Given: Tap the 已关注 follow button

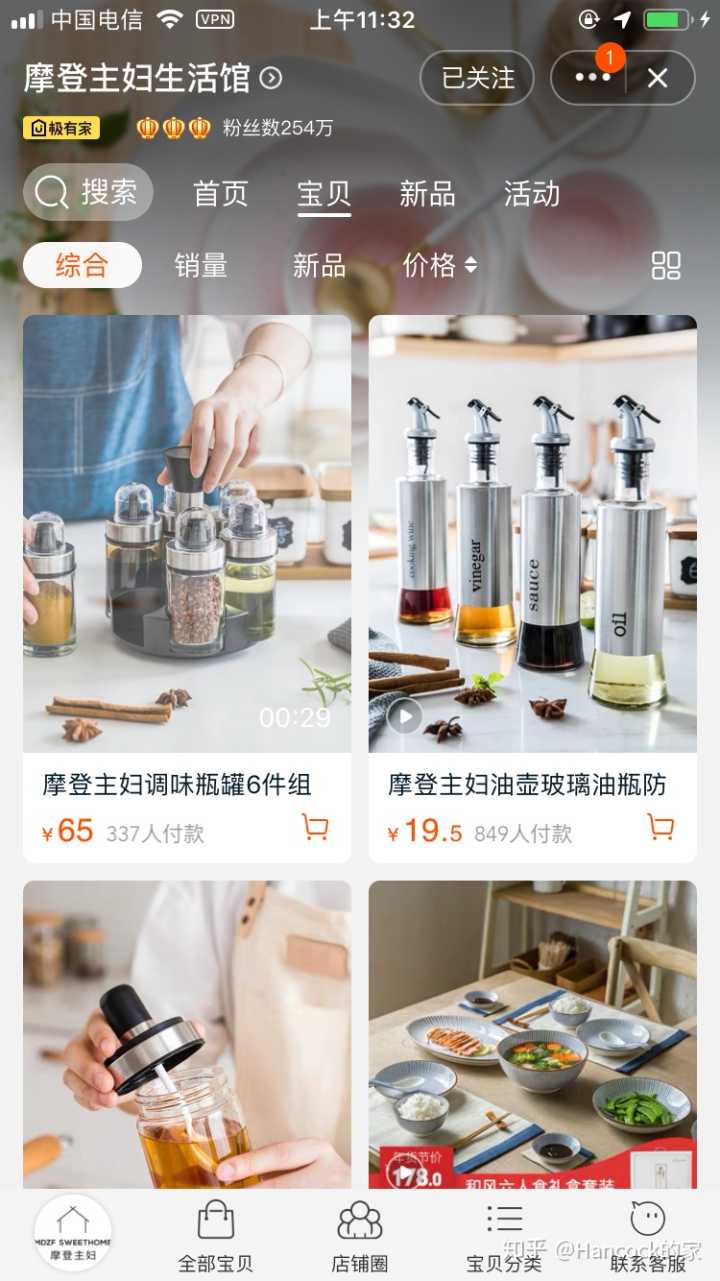Looking at the screenshot, I should (477, 78).
